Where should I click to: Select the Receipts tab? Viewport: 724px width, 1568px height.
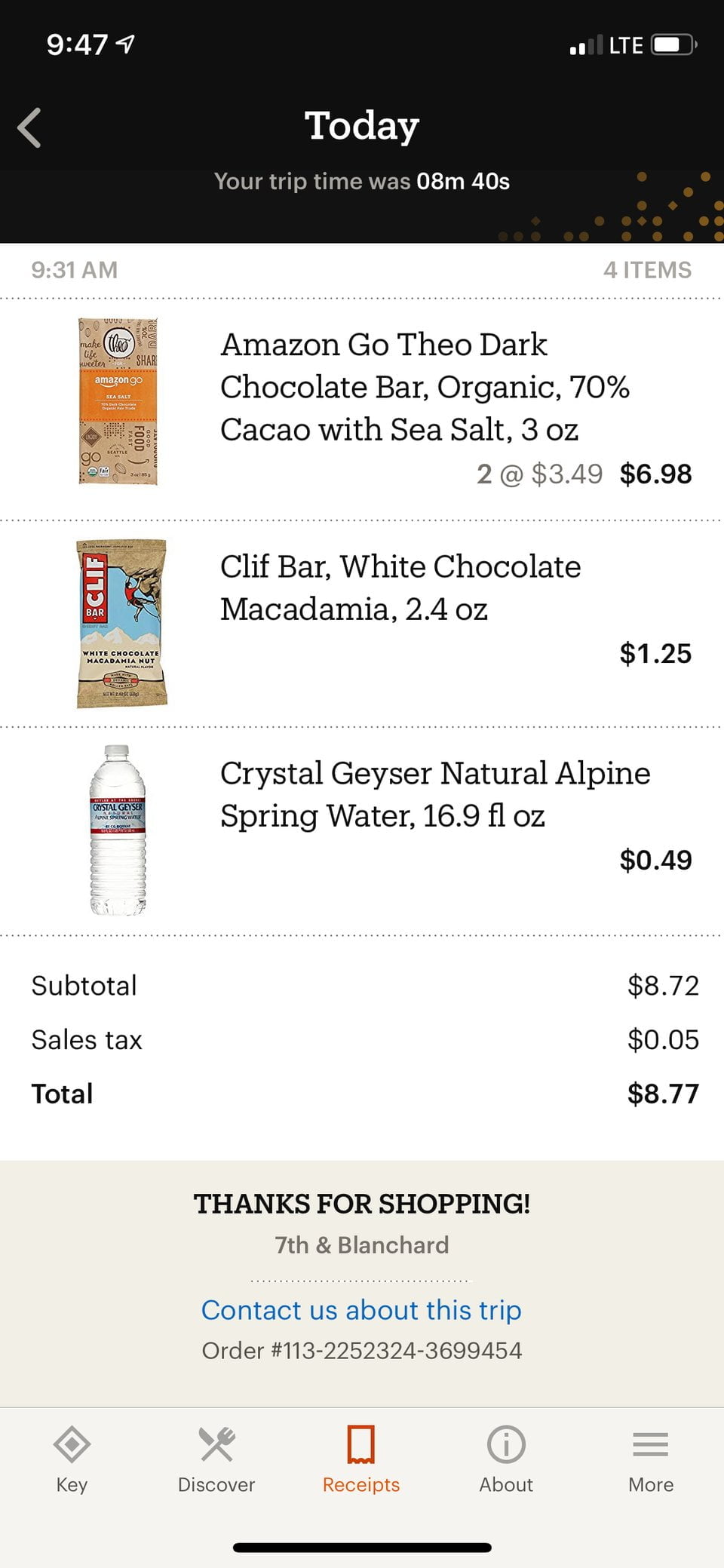tap(361, 1459)
